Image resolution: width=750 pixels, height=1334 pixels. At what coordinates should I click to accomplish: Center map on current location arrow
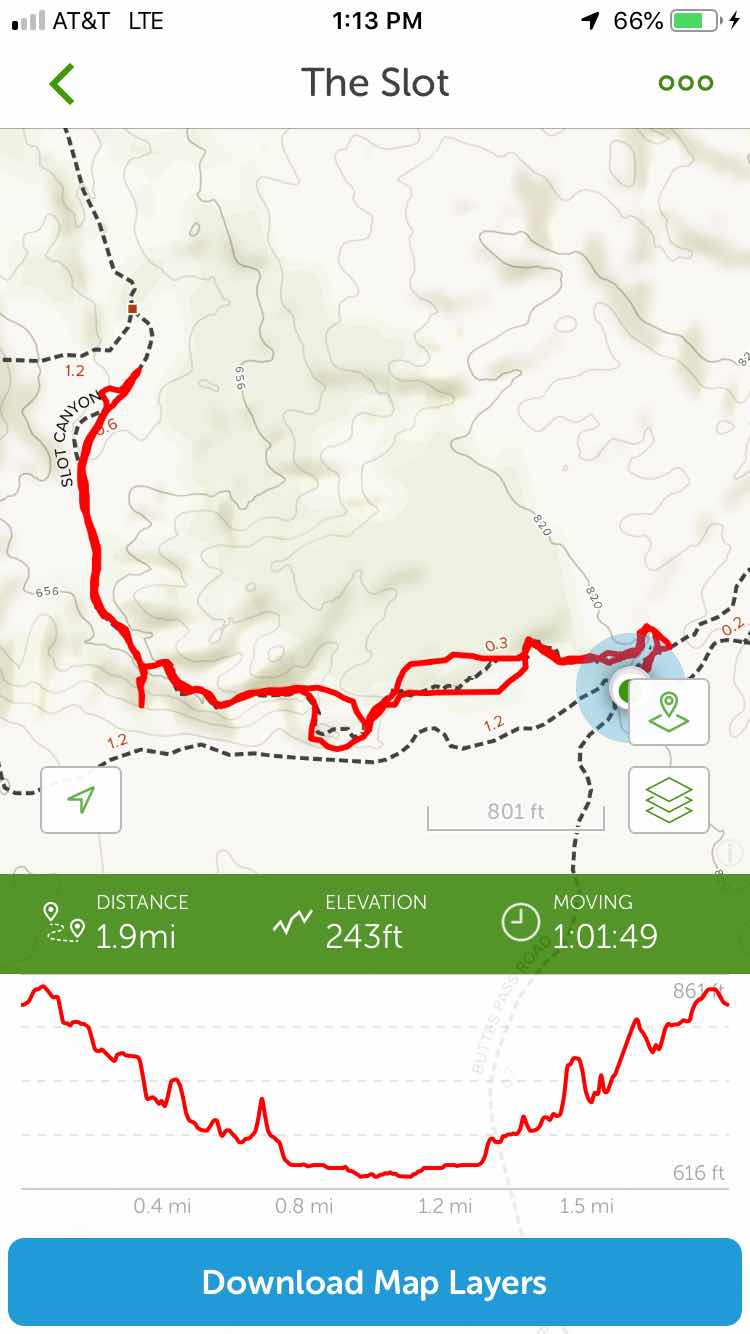point(81,800)
